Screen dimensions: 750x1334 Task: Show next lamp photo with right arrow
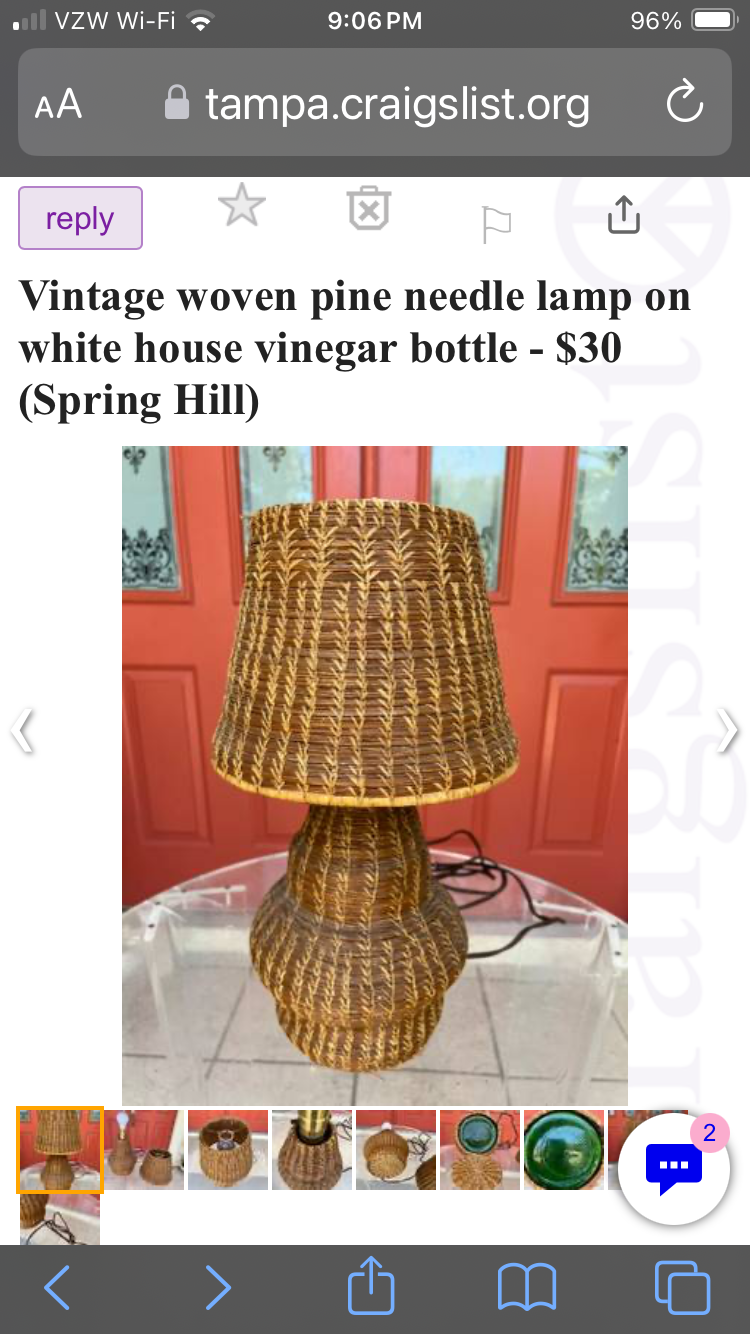point(728,731)
